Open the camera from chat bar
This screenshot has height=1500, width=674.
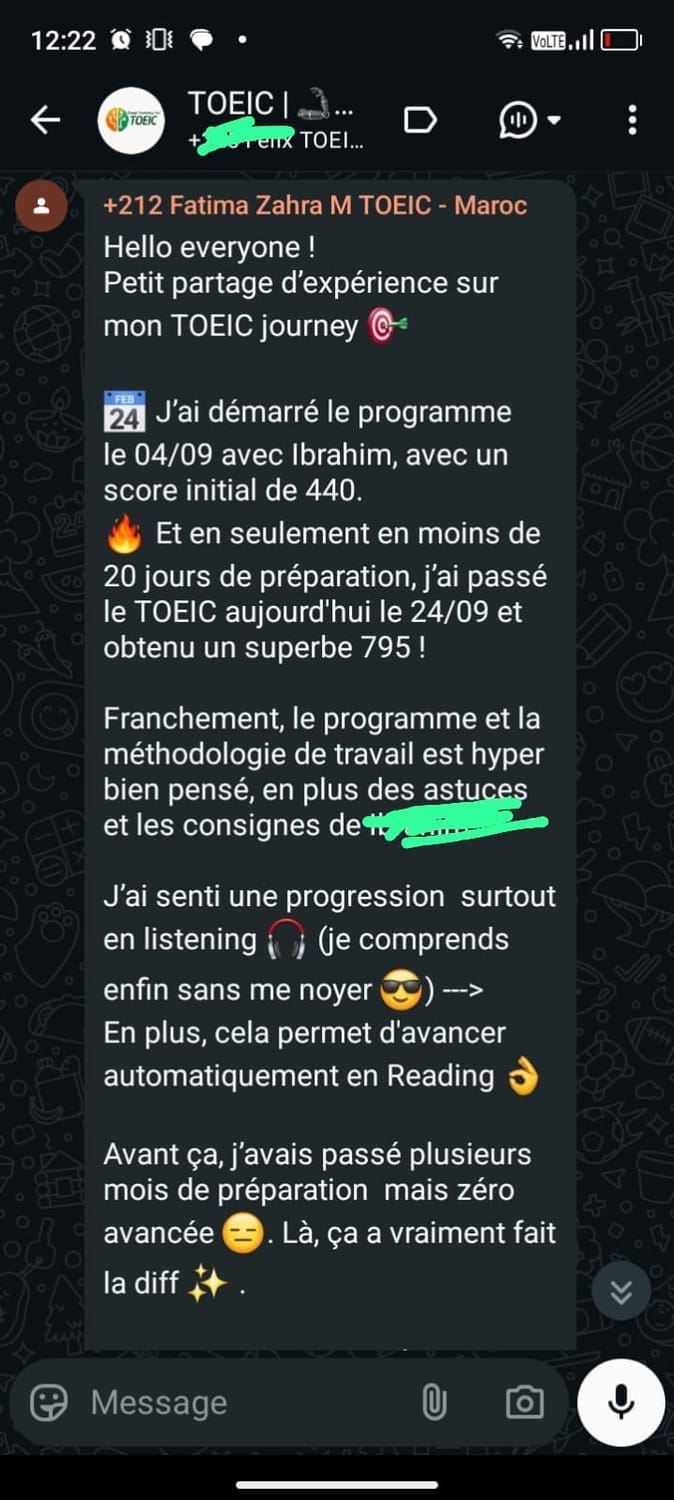524,1403
